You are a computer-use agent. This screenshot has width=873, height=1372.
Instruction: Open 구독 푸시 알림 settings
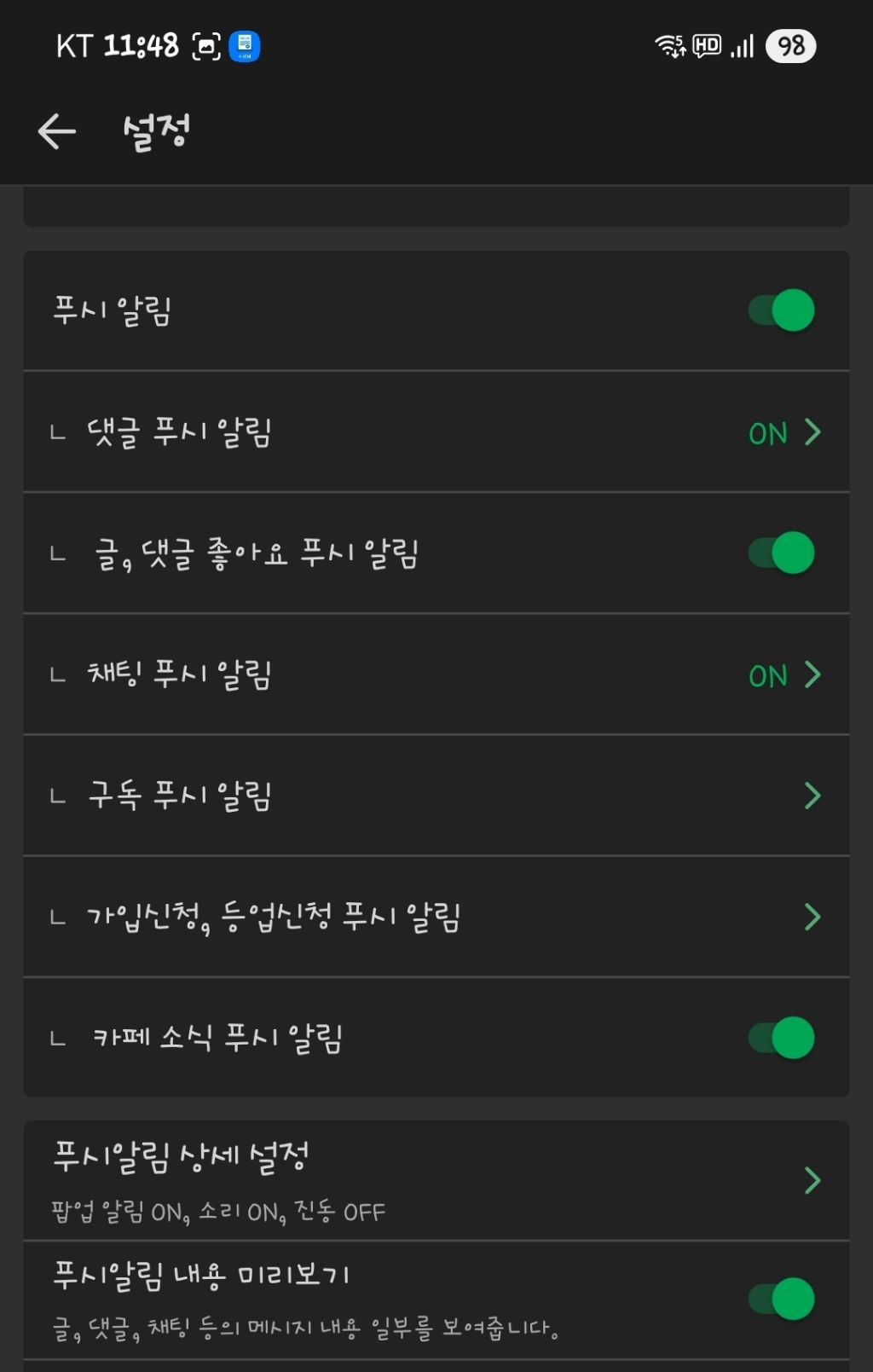[x=435, y=796]
